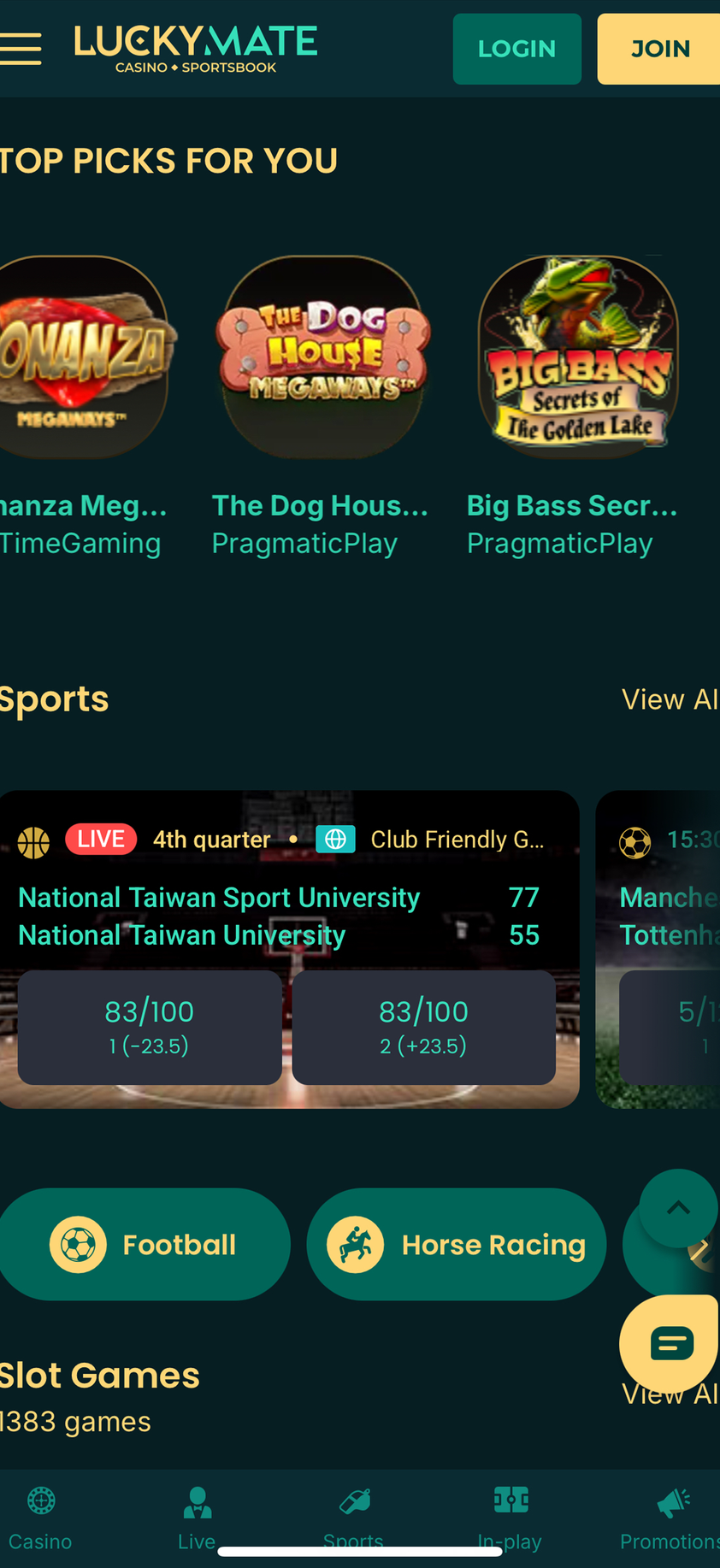This screenshot has height=1568, width=720.
Task: Select the Horse Racing chip
Action: coord(457,1244)
